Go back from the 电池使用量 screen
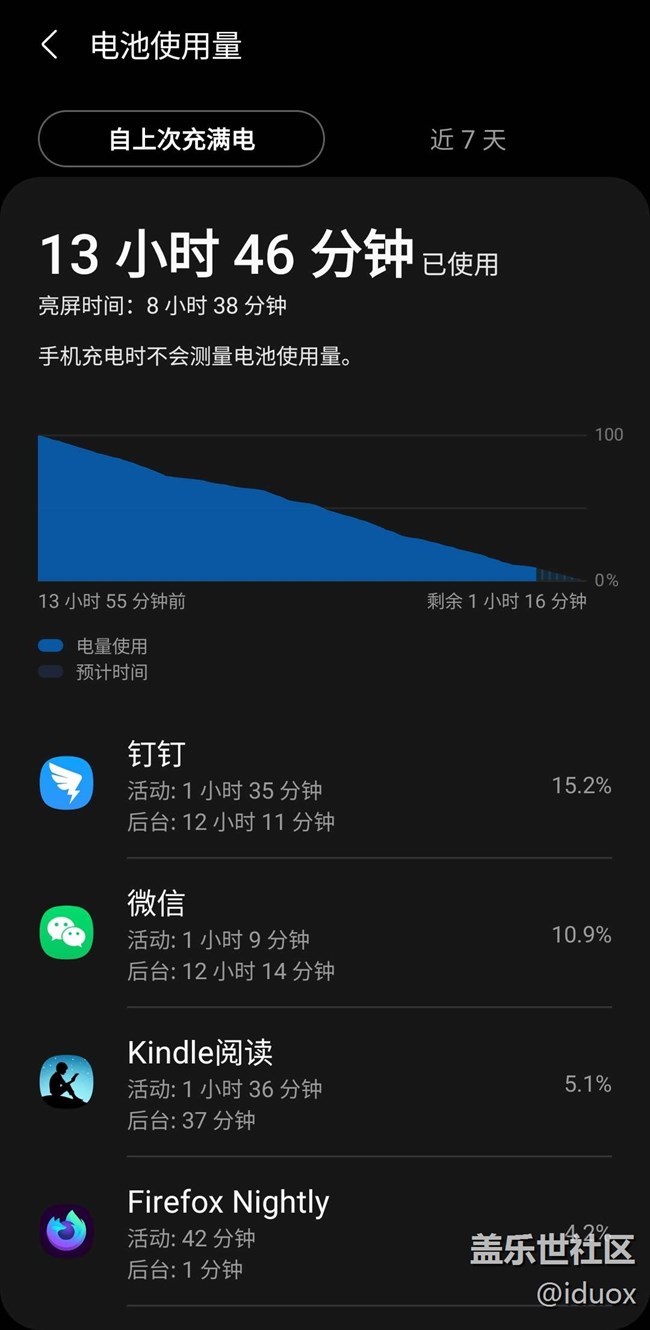The height and width of the screenshot is (1330, 650). pyautogui.click(x=49, y=45)
